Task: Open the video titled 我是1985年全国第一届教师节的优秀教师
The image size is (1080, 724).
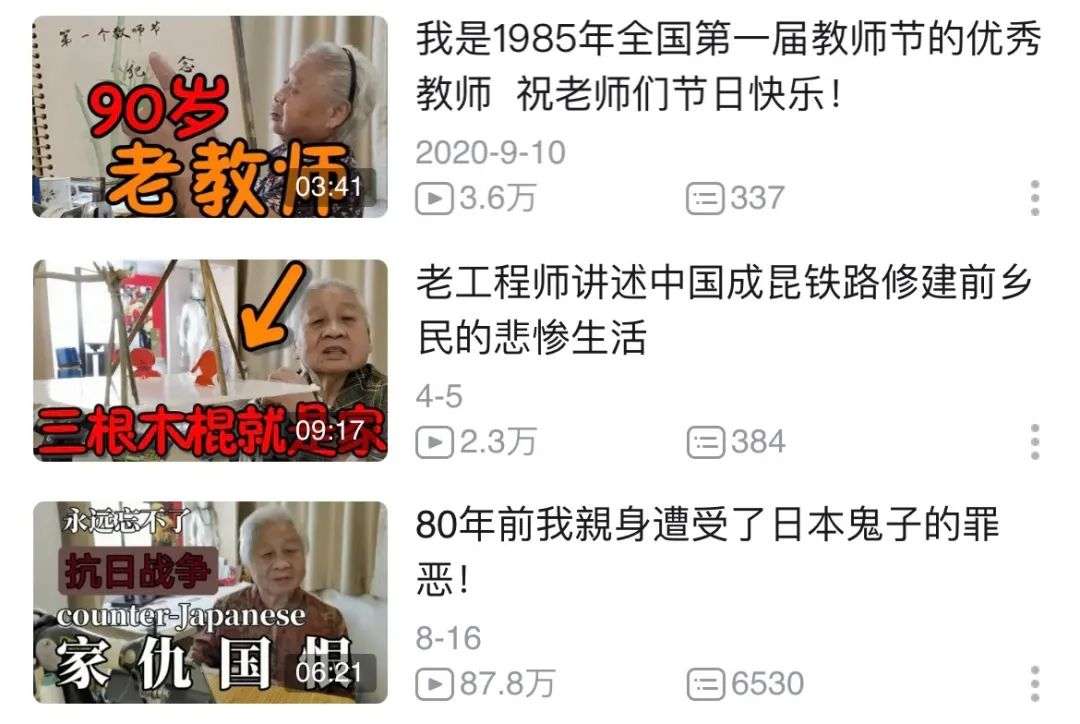Action: click(728, 66)
